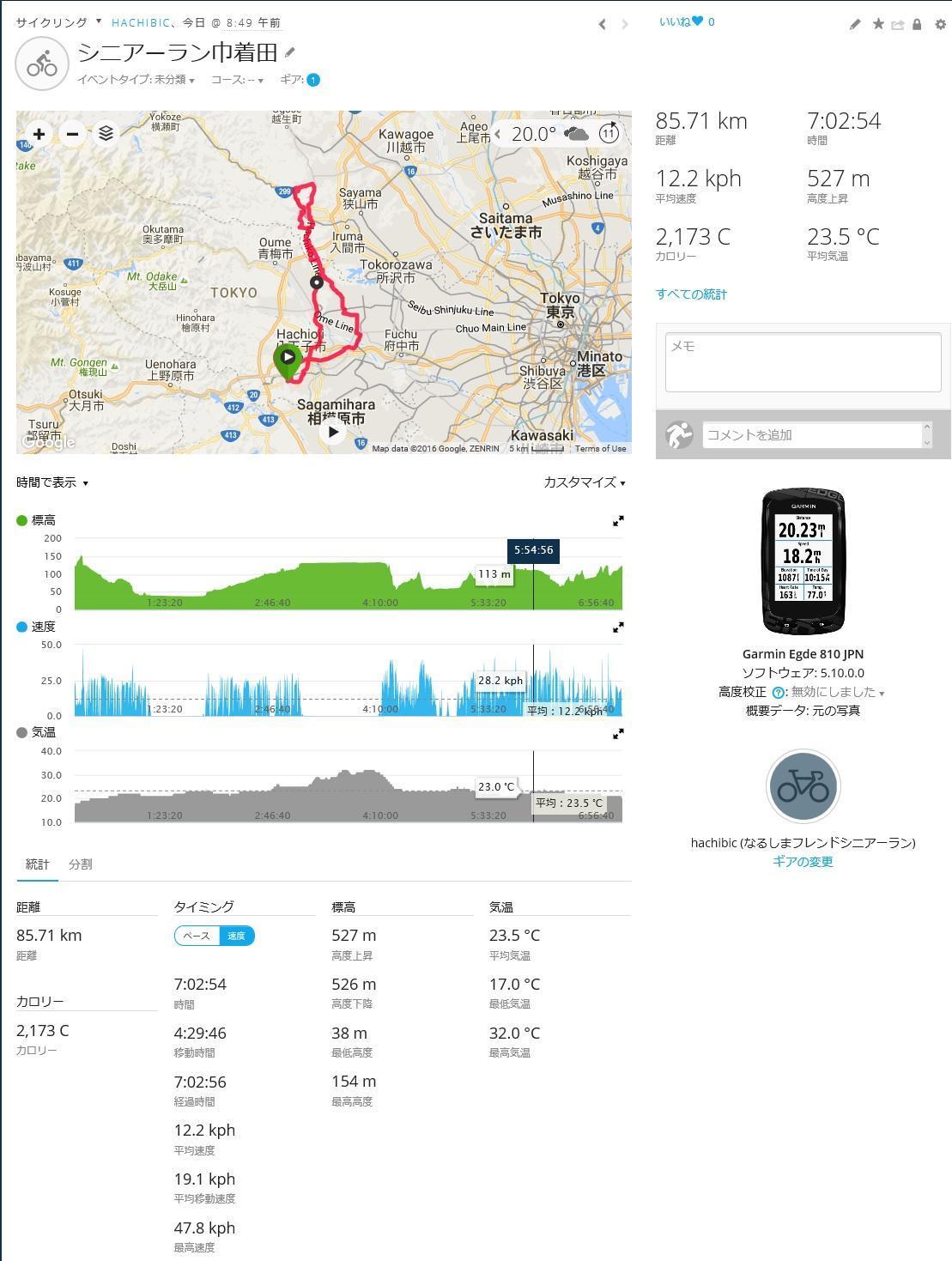Screen dimensions: 952x1261
Task: Focus the メモ note field
Action: pyautogui.click(x=803, y=362)
